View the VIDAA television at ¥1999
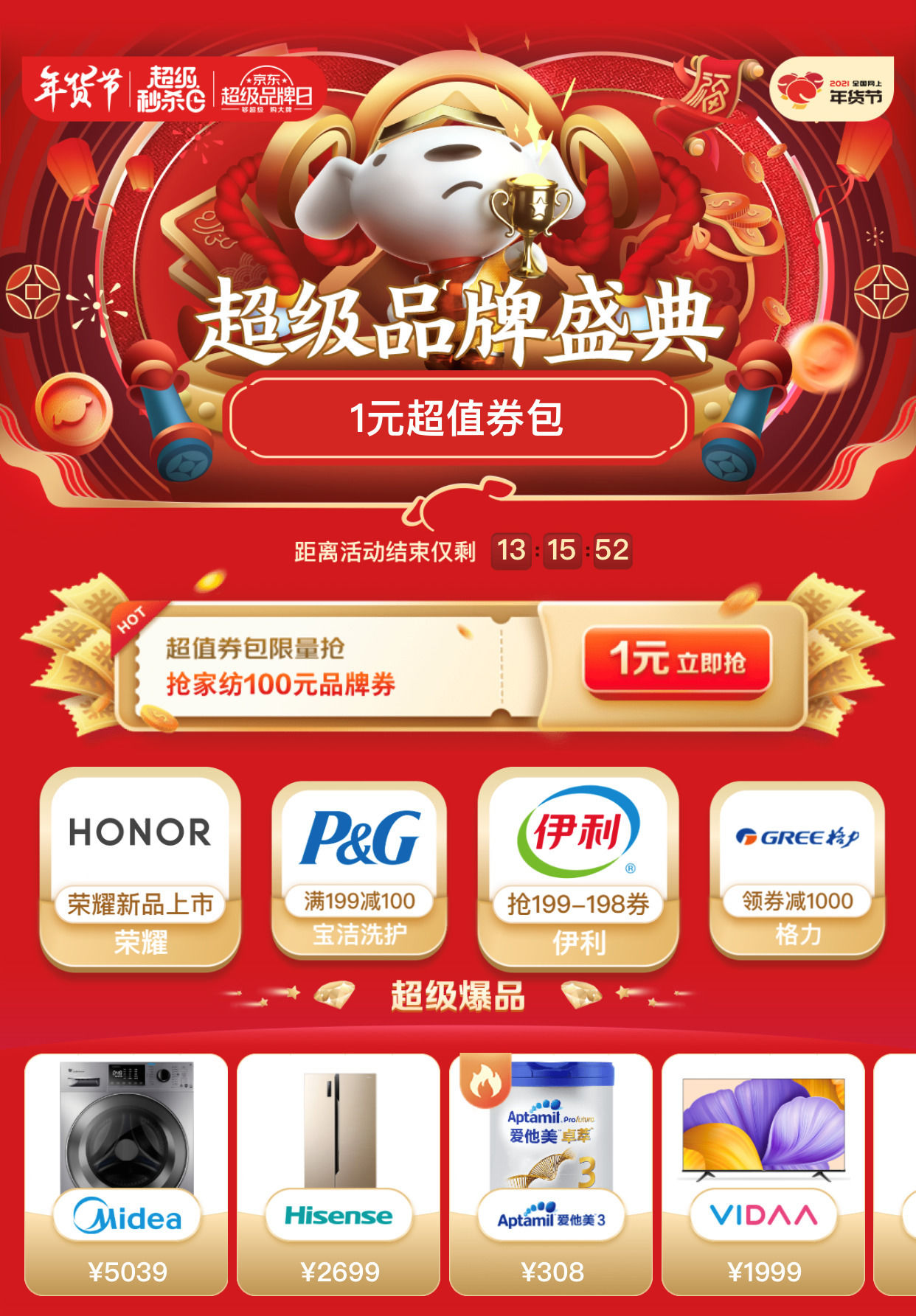 point(763,1172)
